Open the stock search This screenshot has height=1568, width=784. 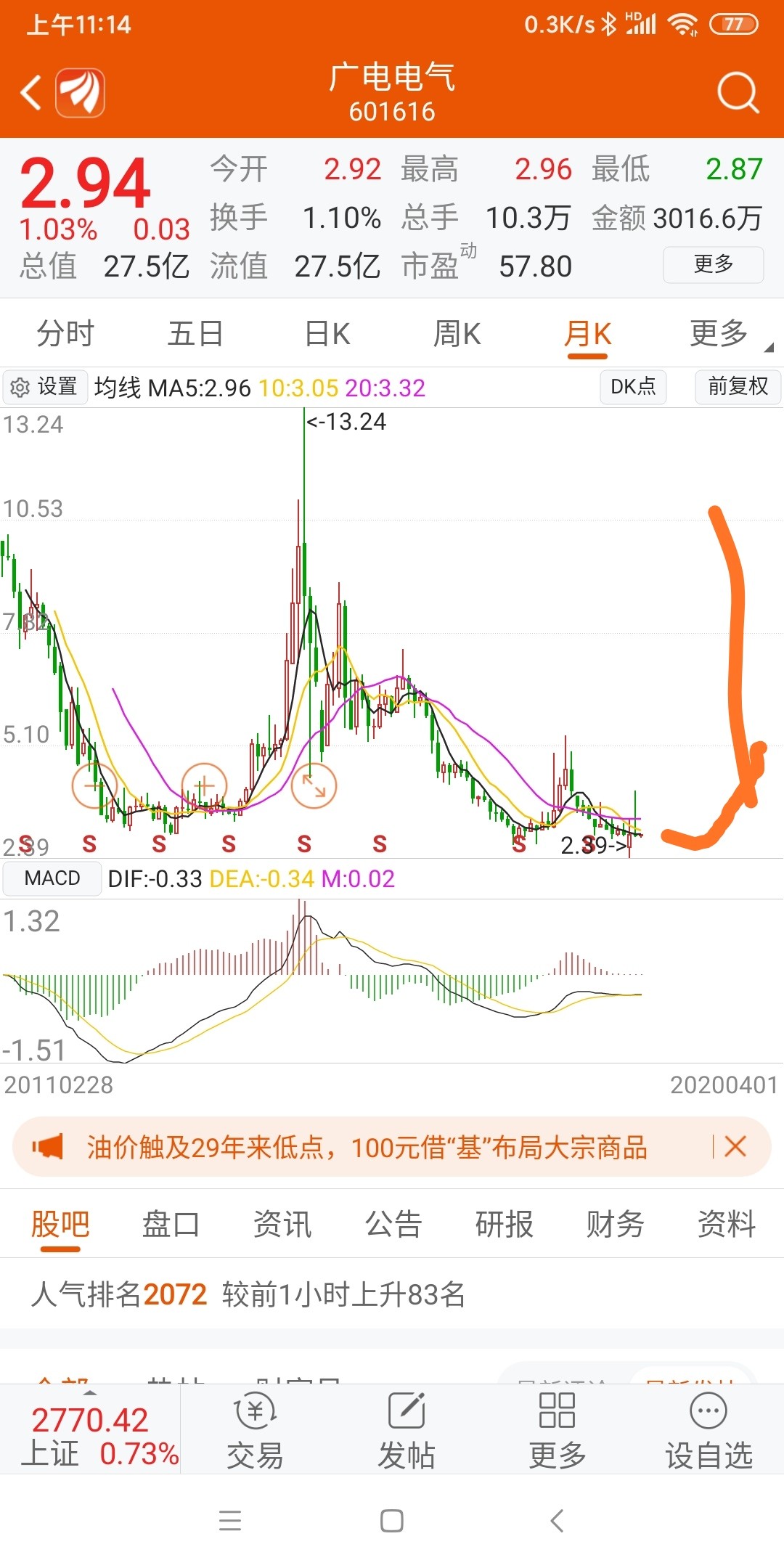[x=738, y=93]
